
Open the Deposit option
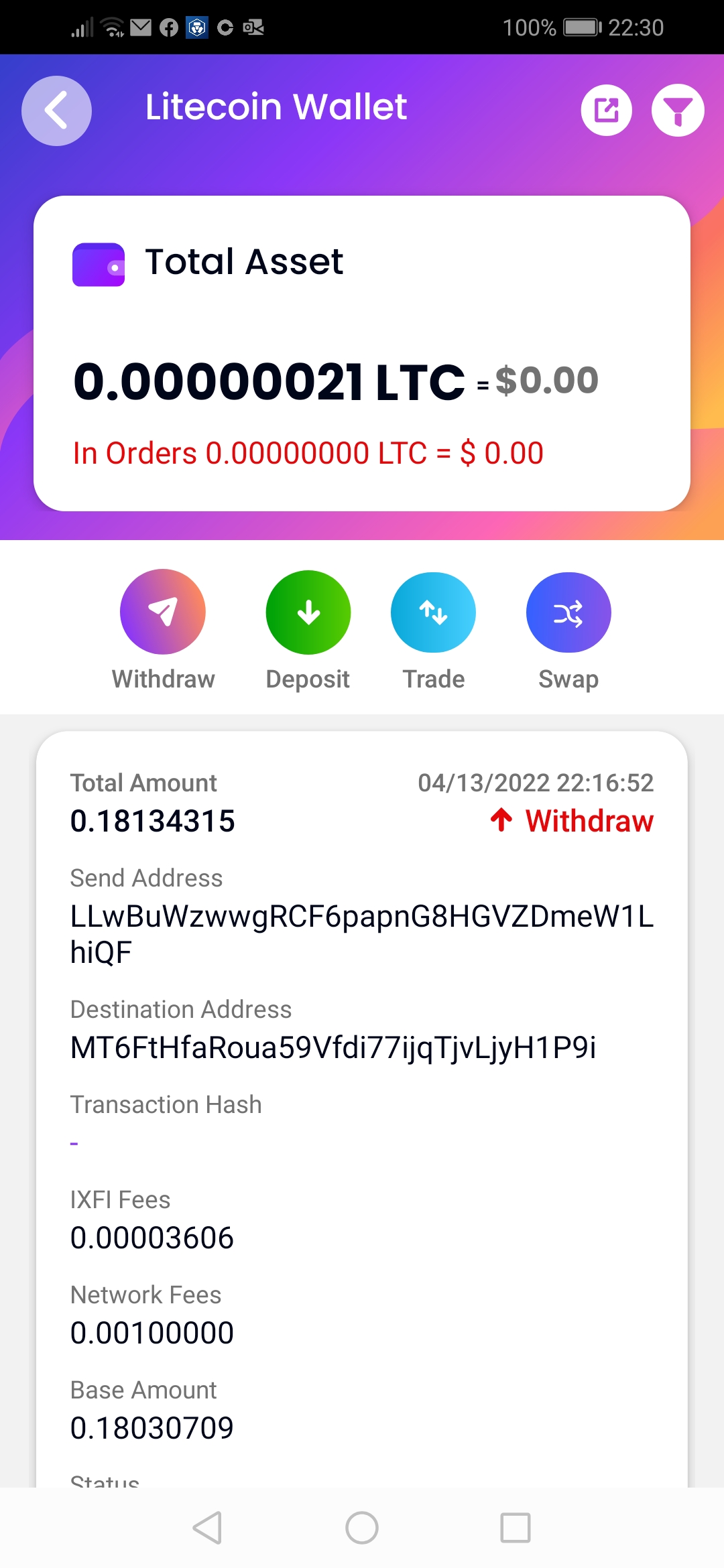308,612
